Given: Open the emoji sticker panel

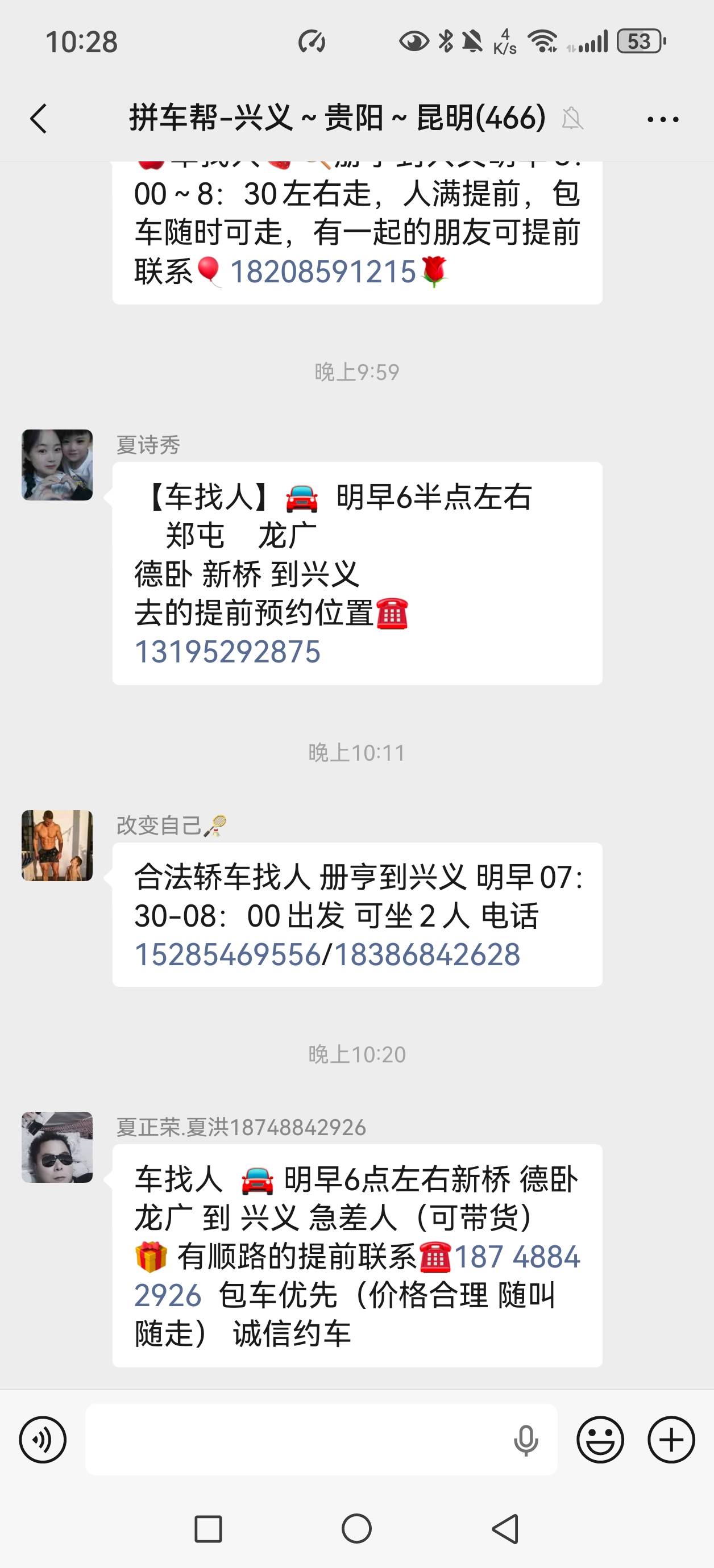Looking at the screenshot, I should coord(600,1440).
